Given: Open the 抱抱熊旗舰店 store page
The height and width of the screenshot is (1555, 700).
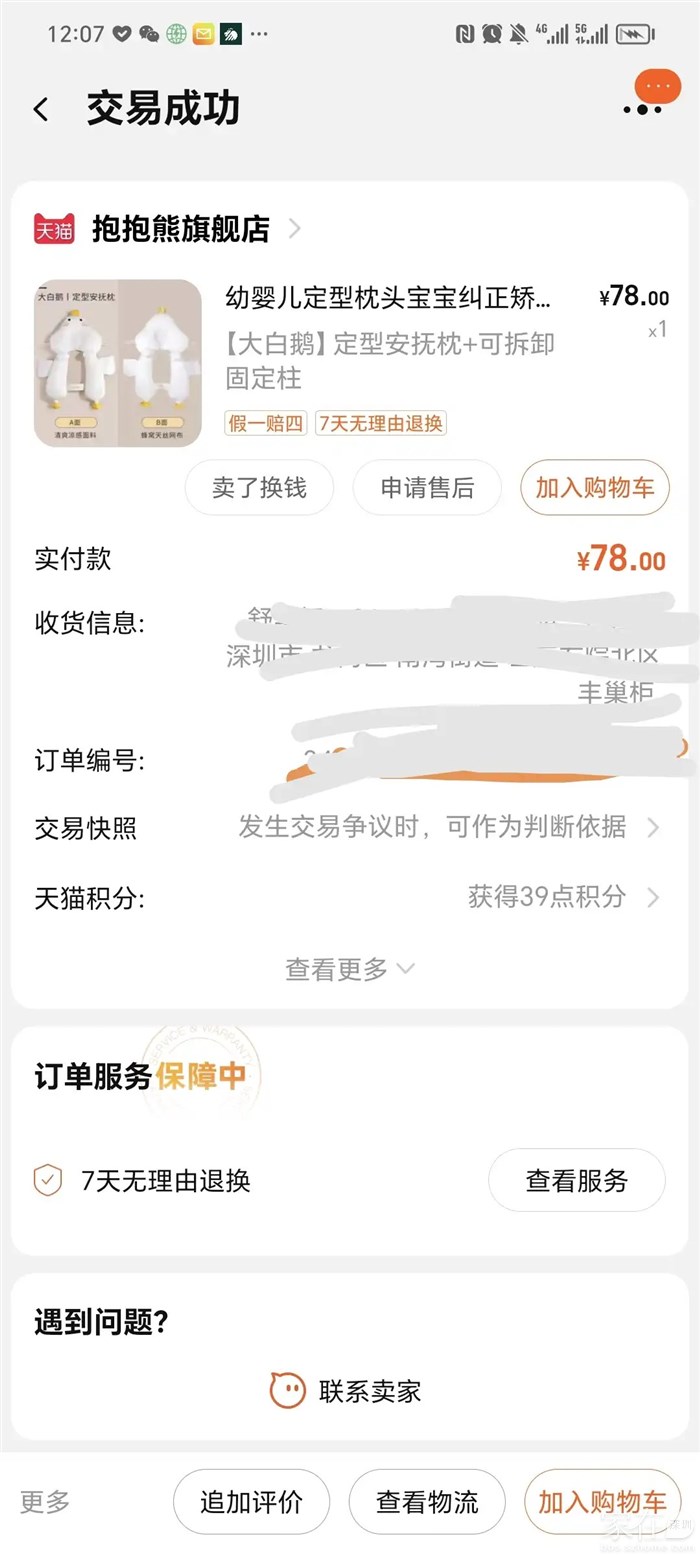Looking at the screenshot, I should [x=181, y=229].
